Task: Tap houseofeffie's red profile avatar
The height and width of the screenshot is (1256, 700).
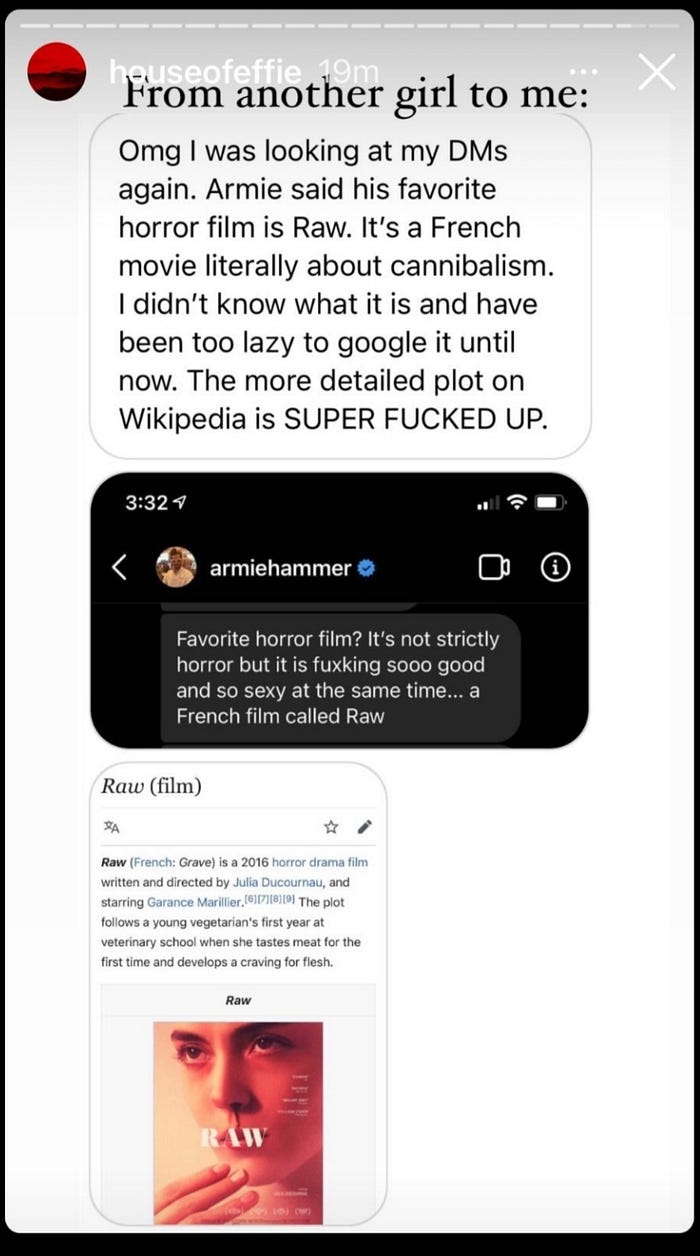Action: coord(54,73)
